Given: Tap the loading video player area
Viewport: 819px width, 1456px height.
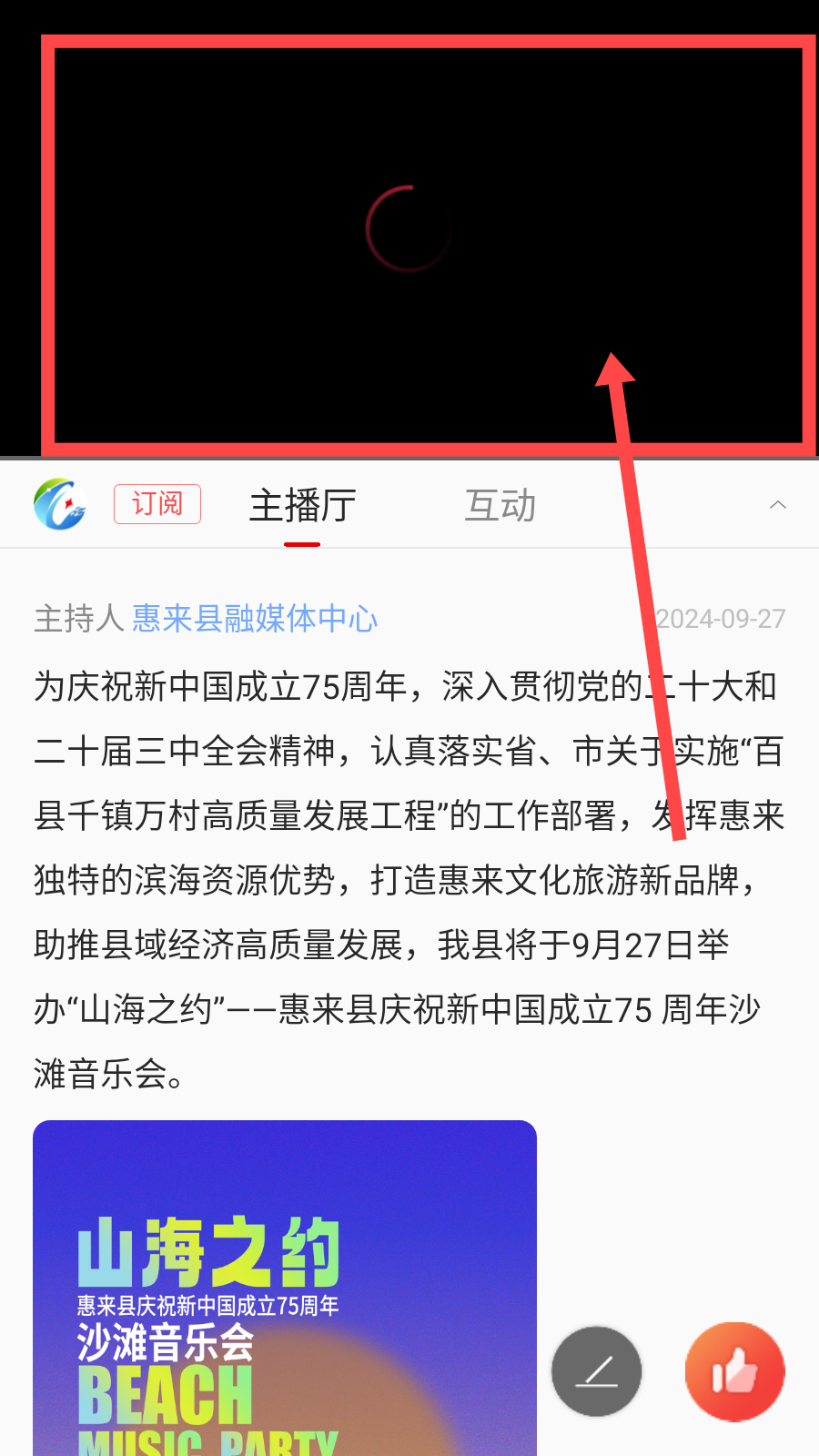Looking at the screenshot, I should coord(409,229).
